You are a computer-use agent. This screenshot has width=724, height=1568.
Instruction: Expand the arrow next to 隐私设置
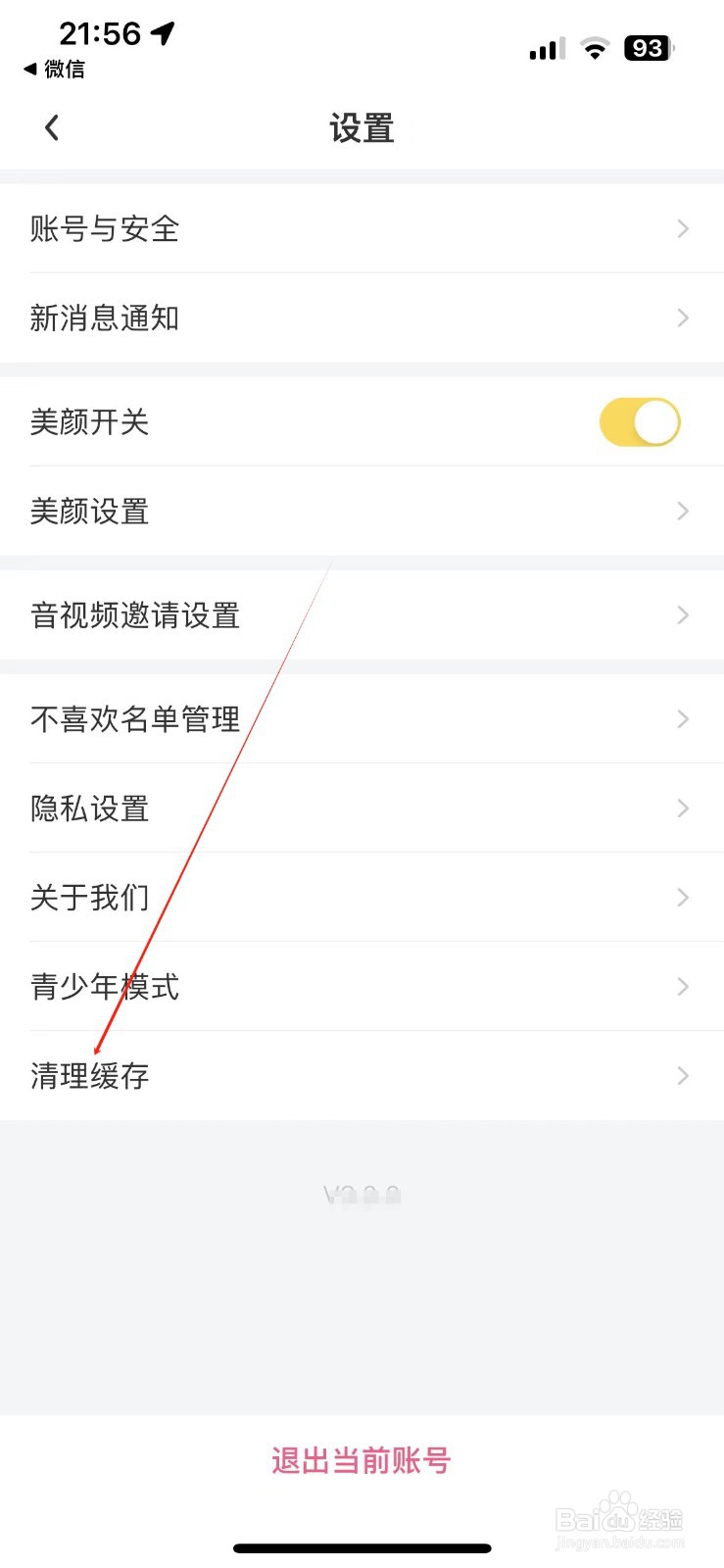click(683, 808)
